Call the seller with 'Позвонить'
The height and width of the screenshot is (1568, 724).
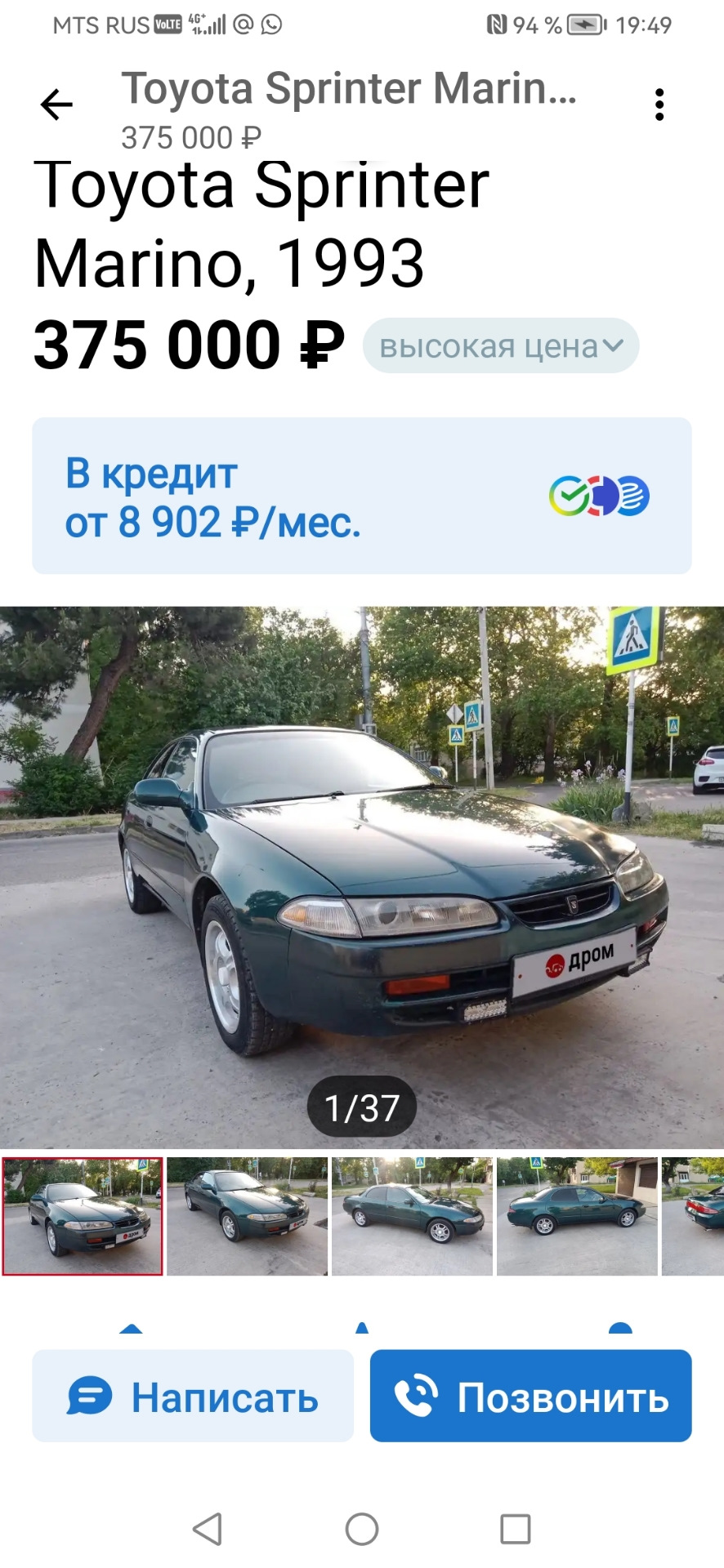pos(530,1396)
